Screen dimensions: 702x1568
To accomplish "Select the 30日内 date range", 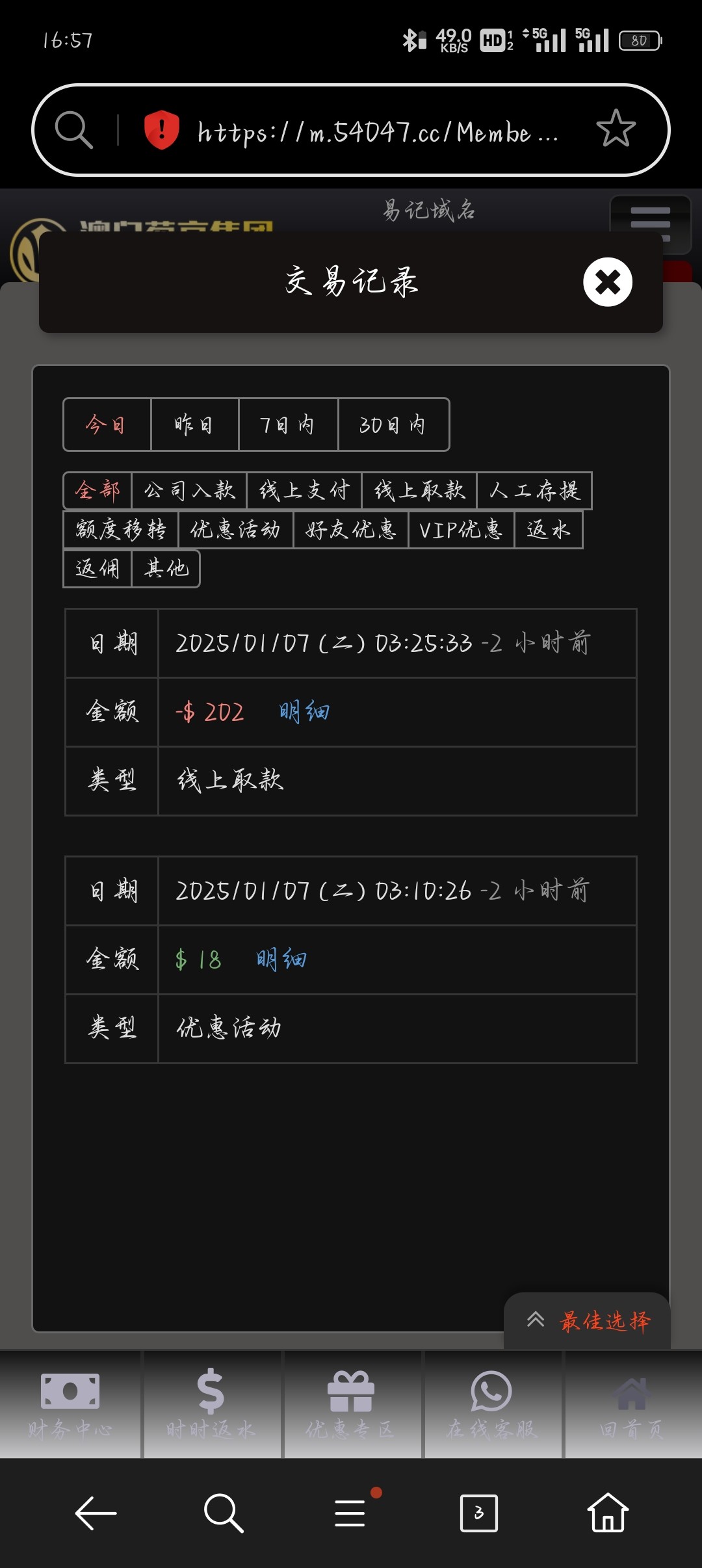I will [x=393, y=425].
